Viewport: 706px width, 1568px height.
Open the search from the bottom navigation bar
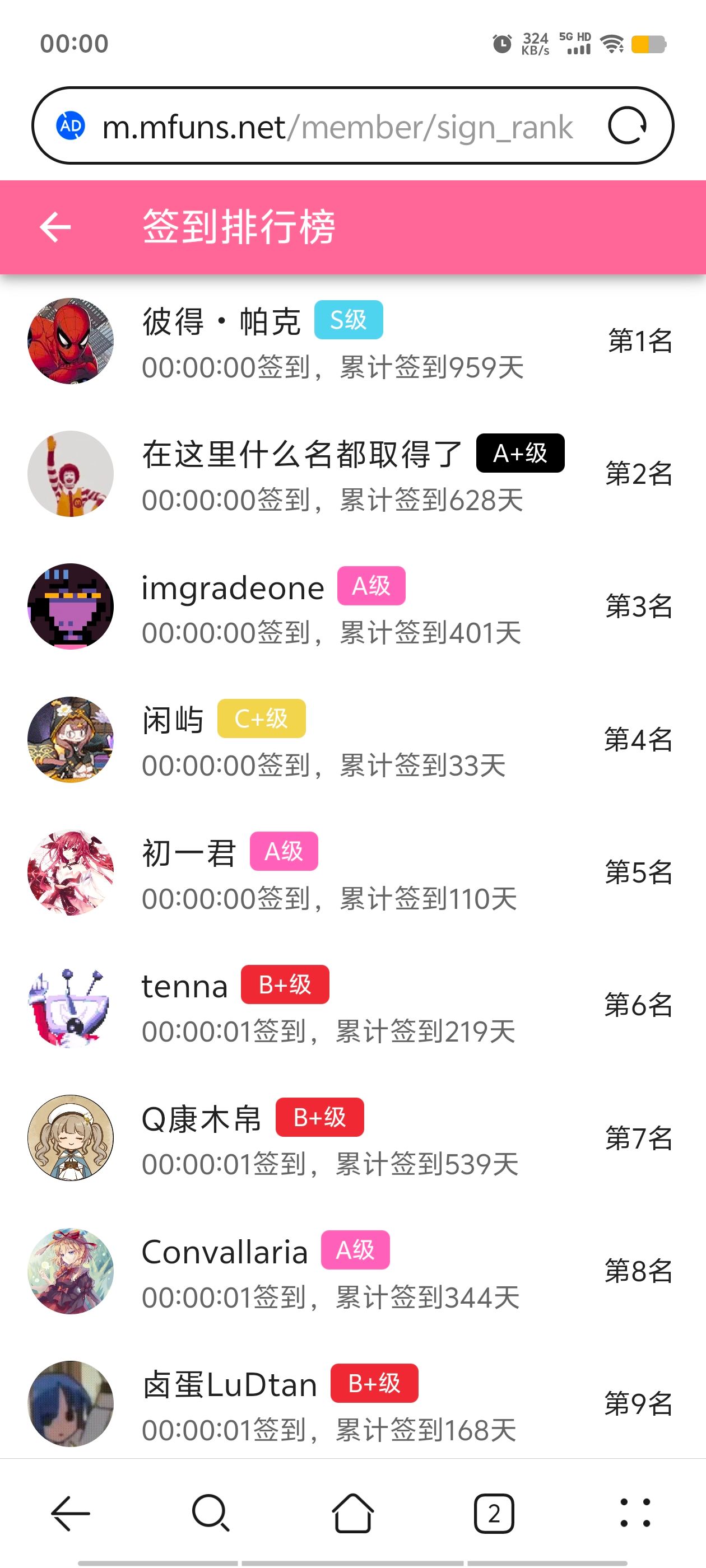209,1513
